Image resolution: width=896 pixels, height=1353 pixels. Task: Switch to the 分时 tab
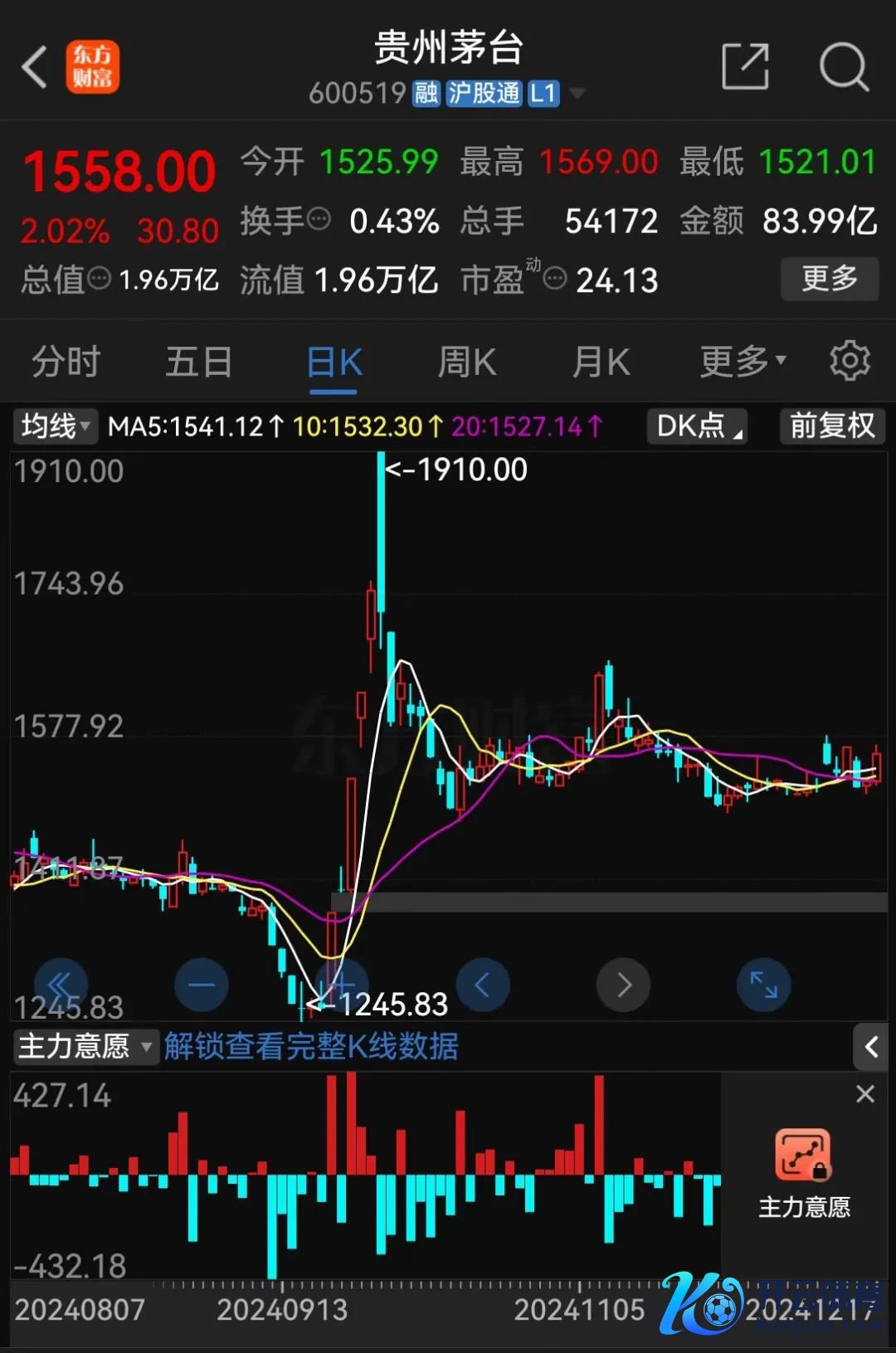pyautogui.click(x=66, y=363)
